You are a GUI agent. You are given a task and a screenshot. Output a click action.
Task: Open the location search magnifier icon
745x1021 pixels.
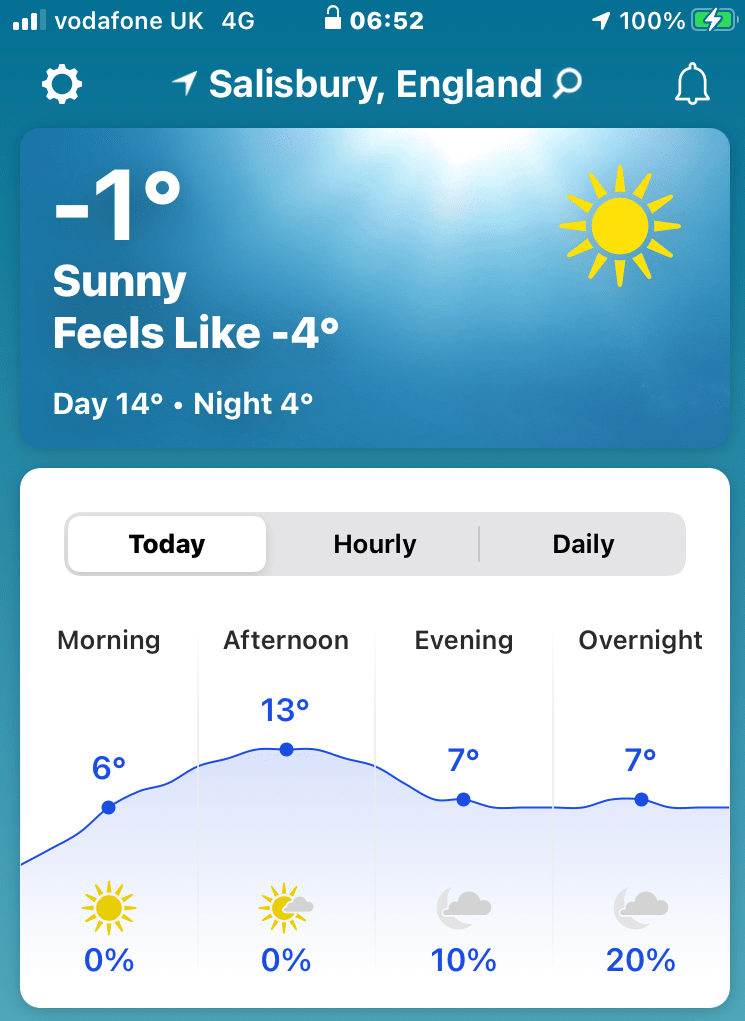click(566, 86)
